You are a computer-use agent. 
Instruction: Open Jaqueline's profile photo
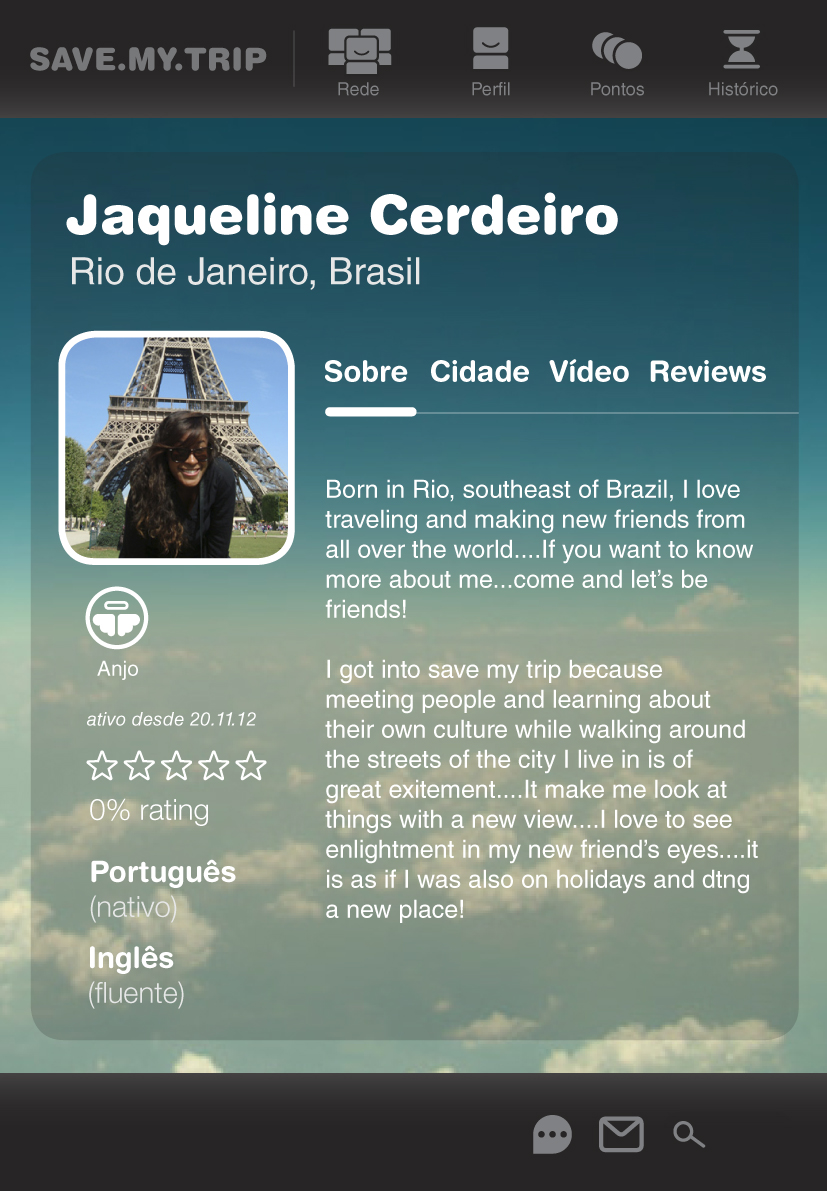176,447
